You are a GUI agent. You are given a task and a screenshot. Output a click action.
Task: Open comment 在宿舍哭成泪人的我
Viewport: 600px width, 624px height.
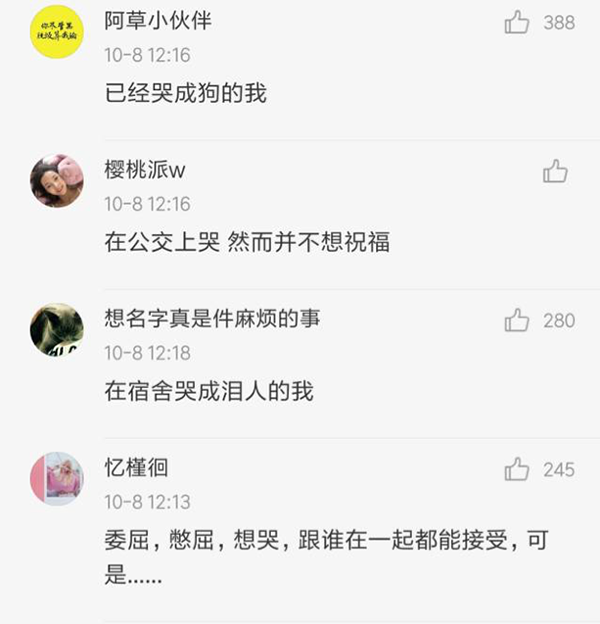(x=209, y=391)
